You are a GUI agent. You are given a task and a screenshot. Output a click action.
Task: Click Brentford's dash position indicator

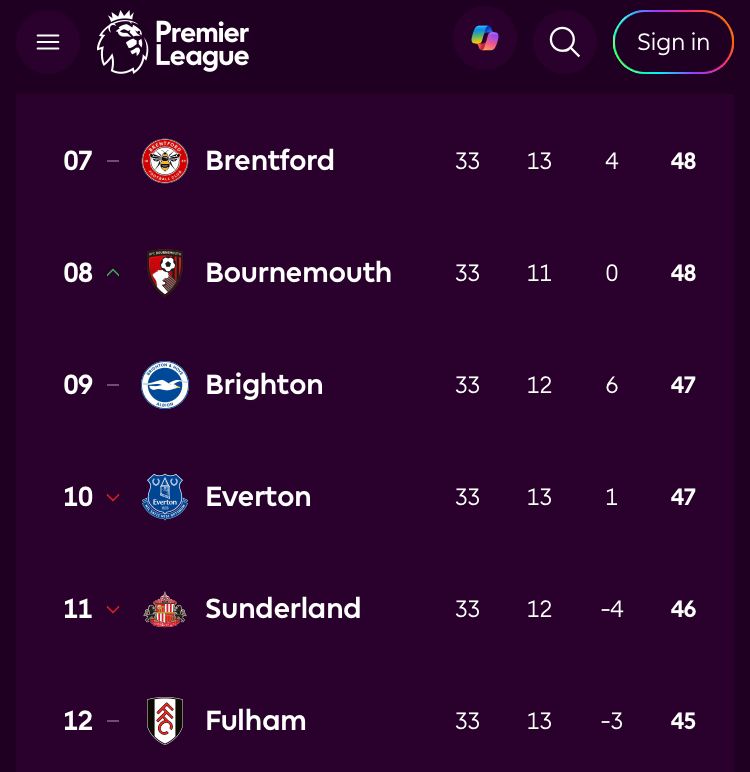pos(113,160)
